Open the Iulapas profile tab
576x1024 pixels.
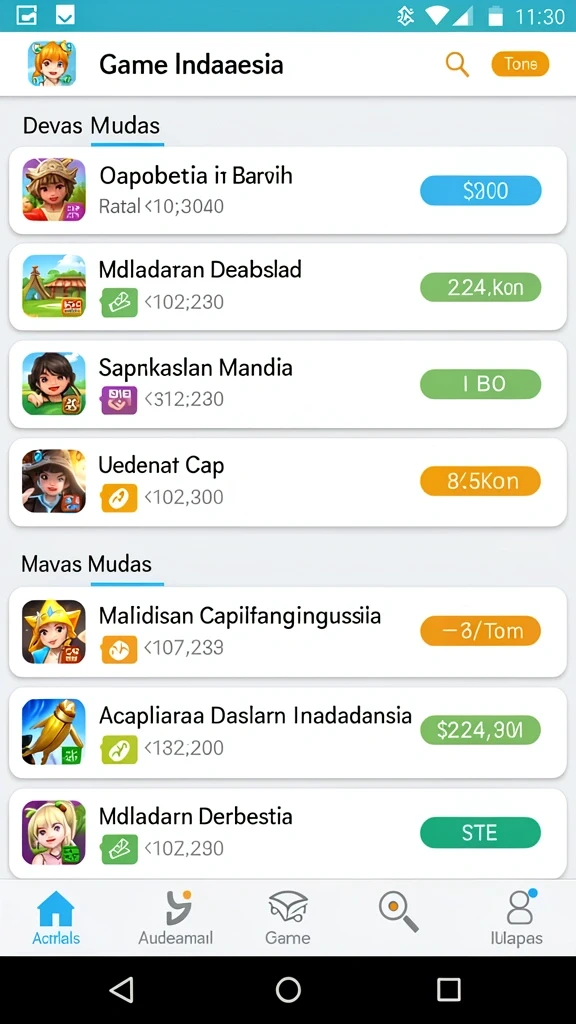517,918
